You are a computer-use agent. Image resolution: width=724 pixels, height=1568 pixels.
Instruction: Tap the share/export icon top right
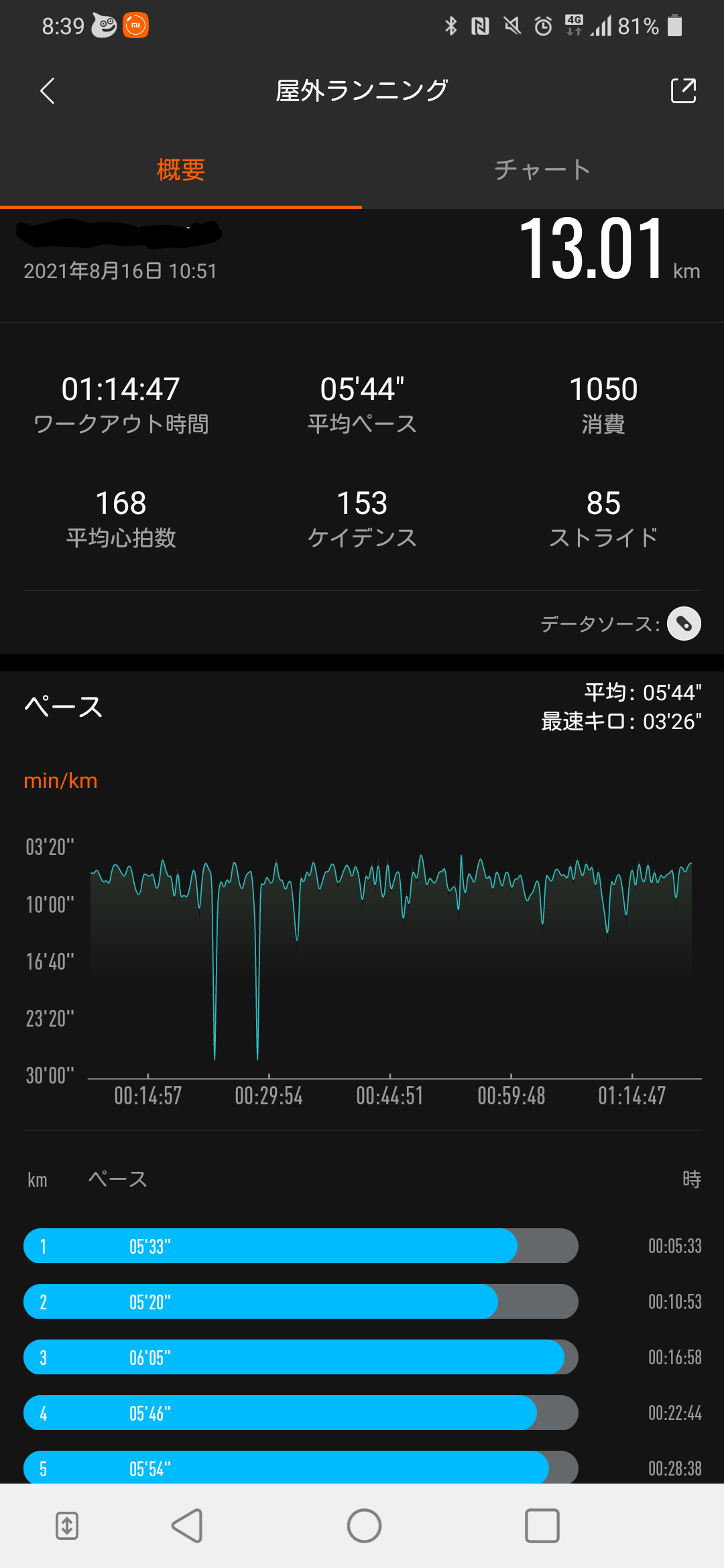(684, 89)
